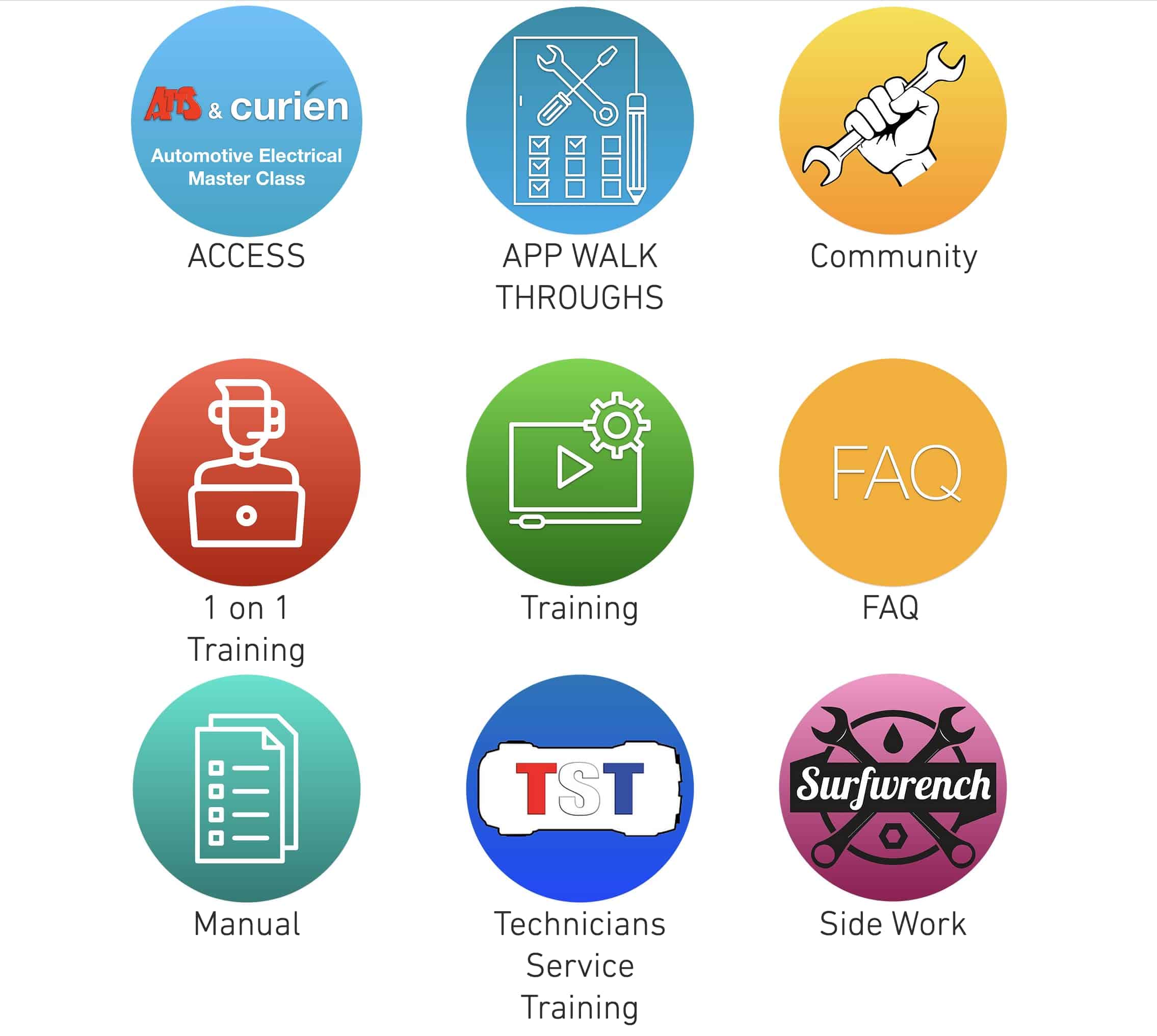
Task: View the FAQ page
Action: [x=892, y=472]
